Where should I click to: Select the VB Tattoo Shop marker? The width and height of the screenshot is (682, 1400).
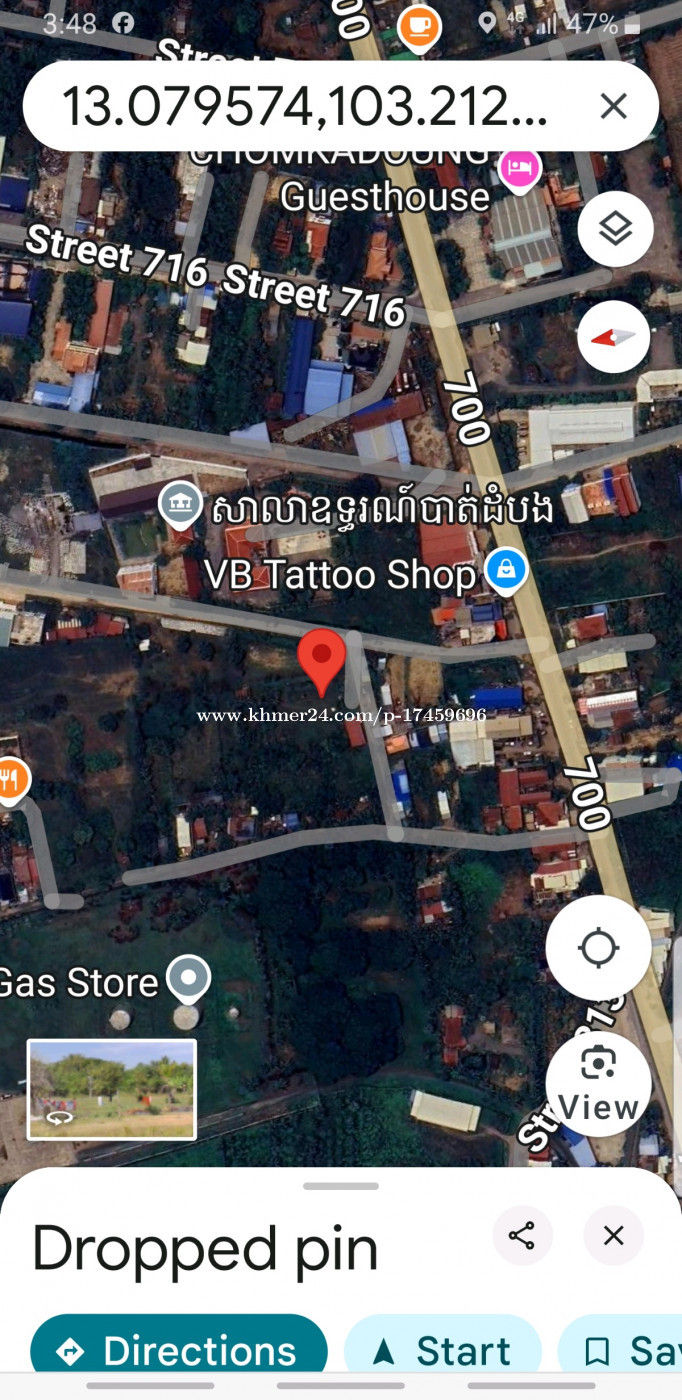(x=506, y=571)
